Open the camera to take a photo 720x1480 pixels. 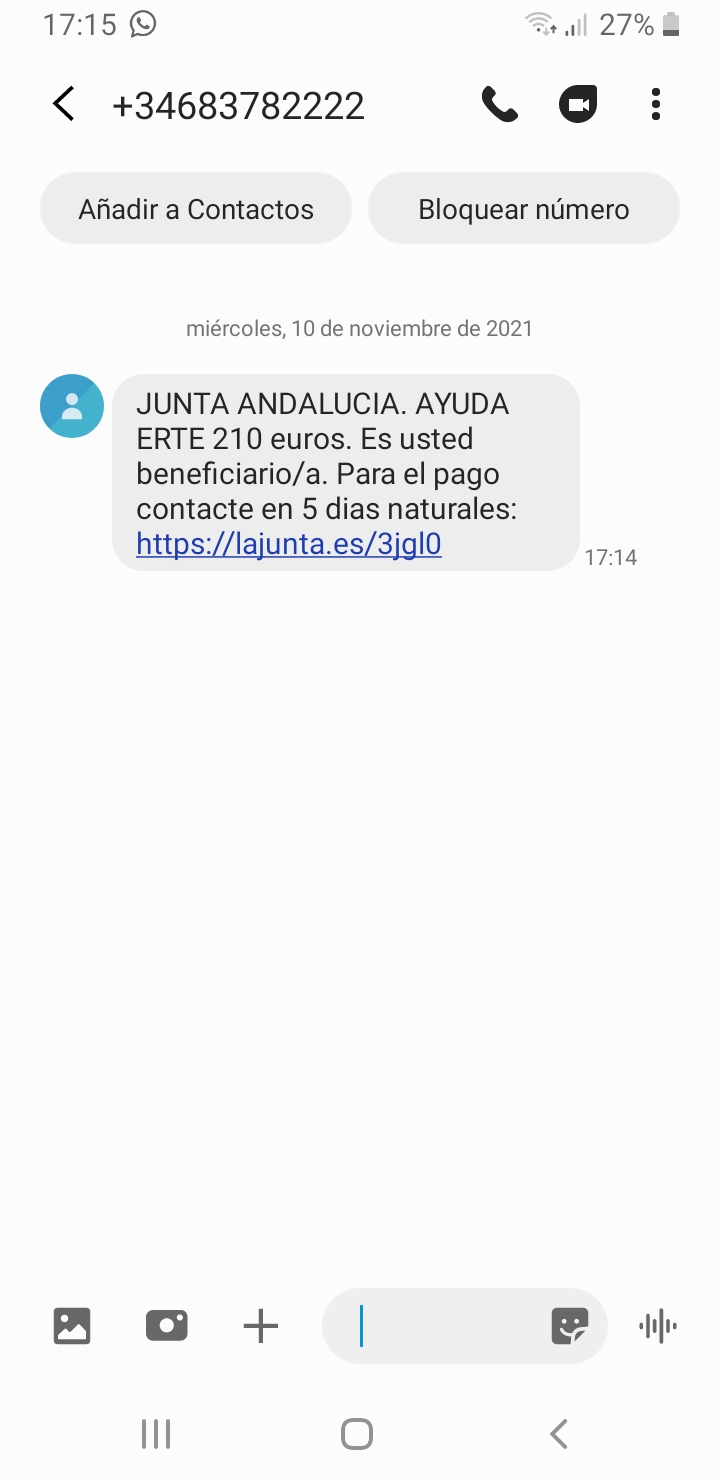coord(166,1326)
